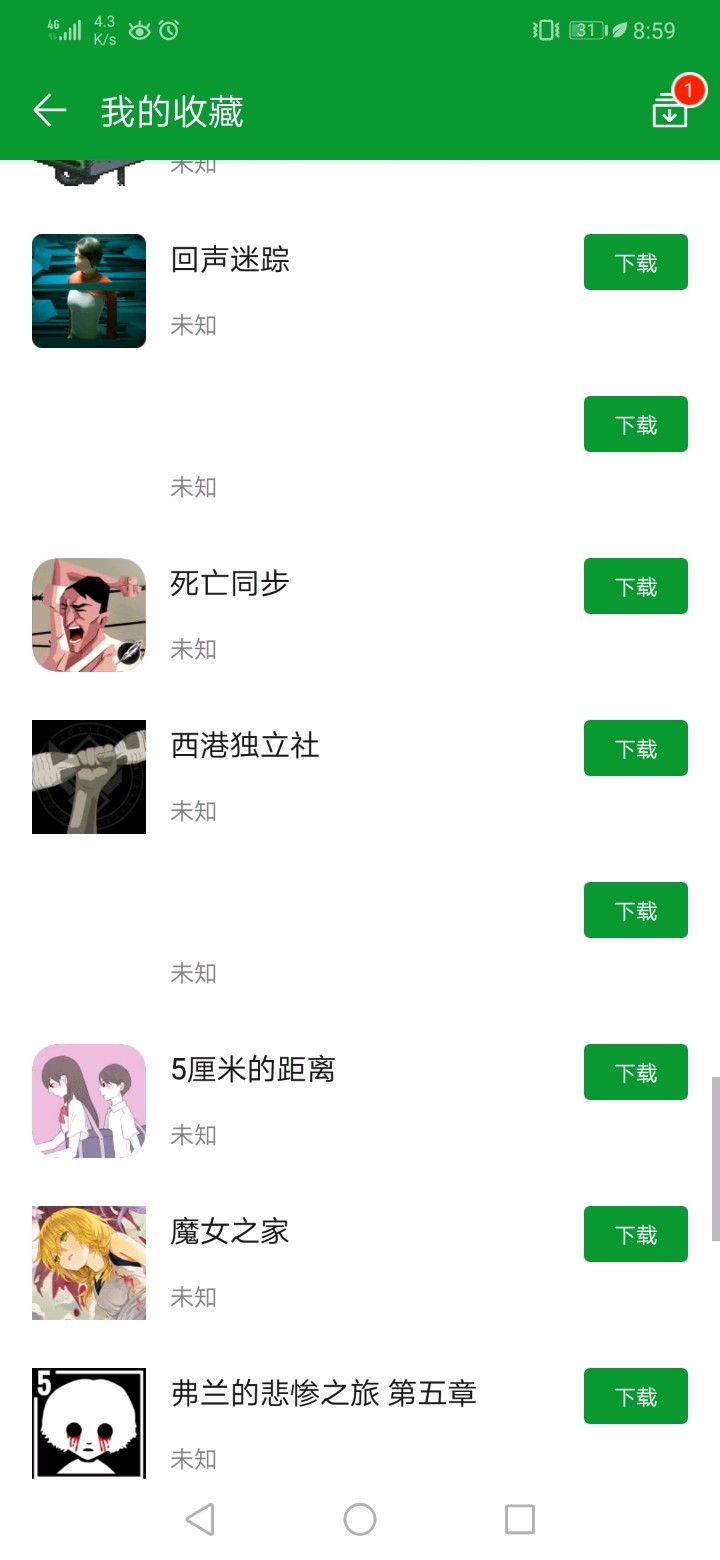The height and width of the screenshot is (1560, 720).
Task: Open the 回声迷踪 game entry
Action: 230,260
